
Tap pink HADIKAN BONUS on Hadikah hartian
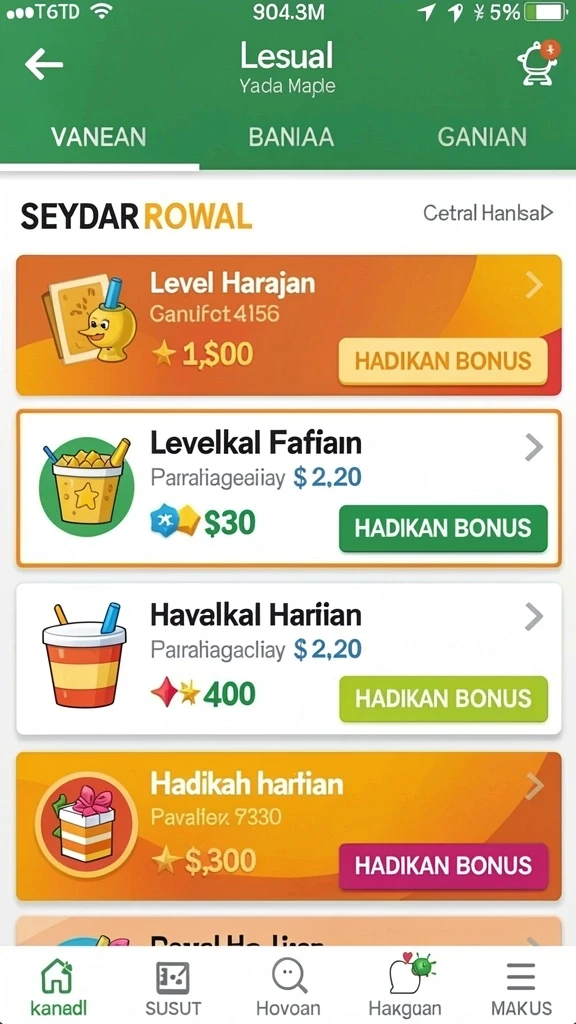pyautogui.click(x=443, y=866)
